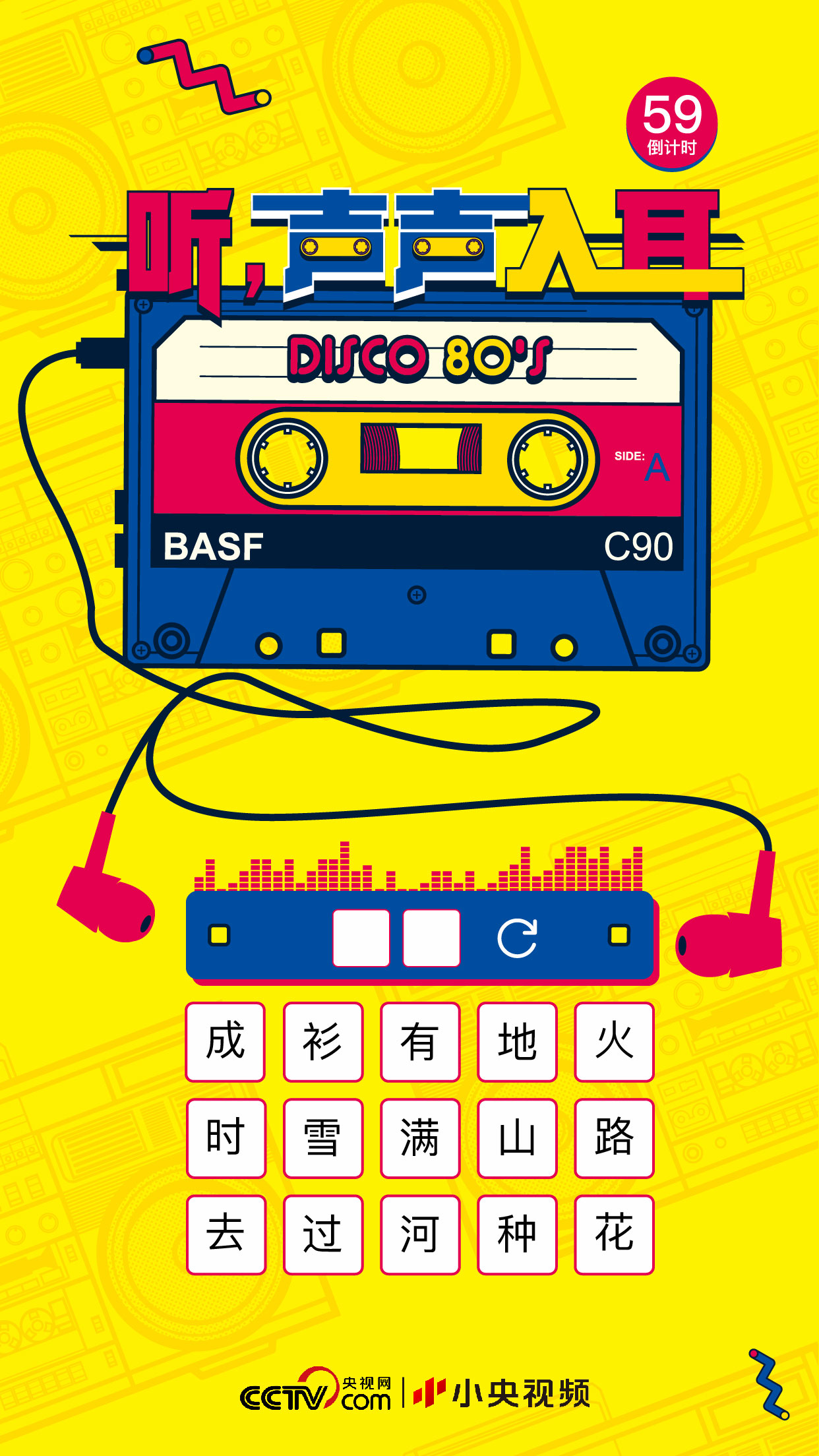Screen dimensions: 819x1456
Task: Tap the refresh icon to replay the clip
Action: (x=518, y=938)
